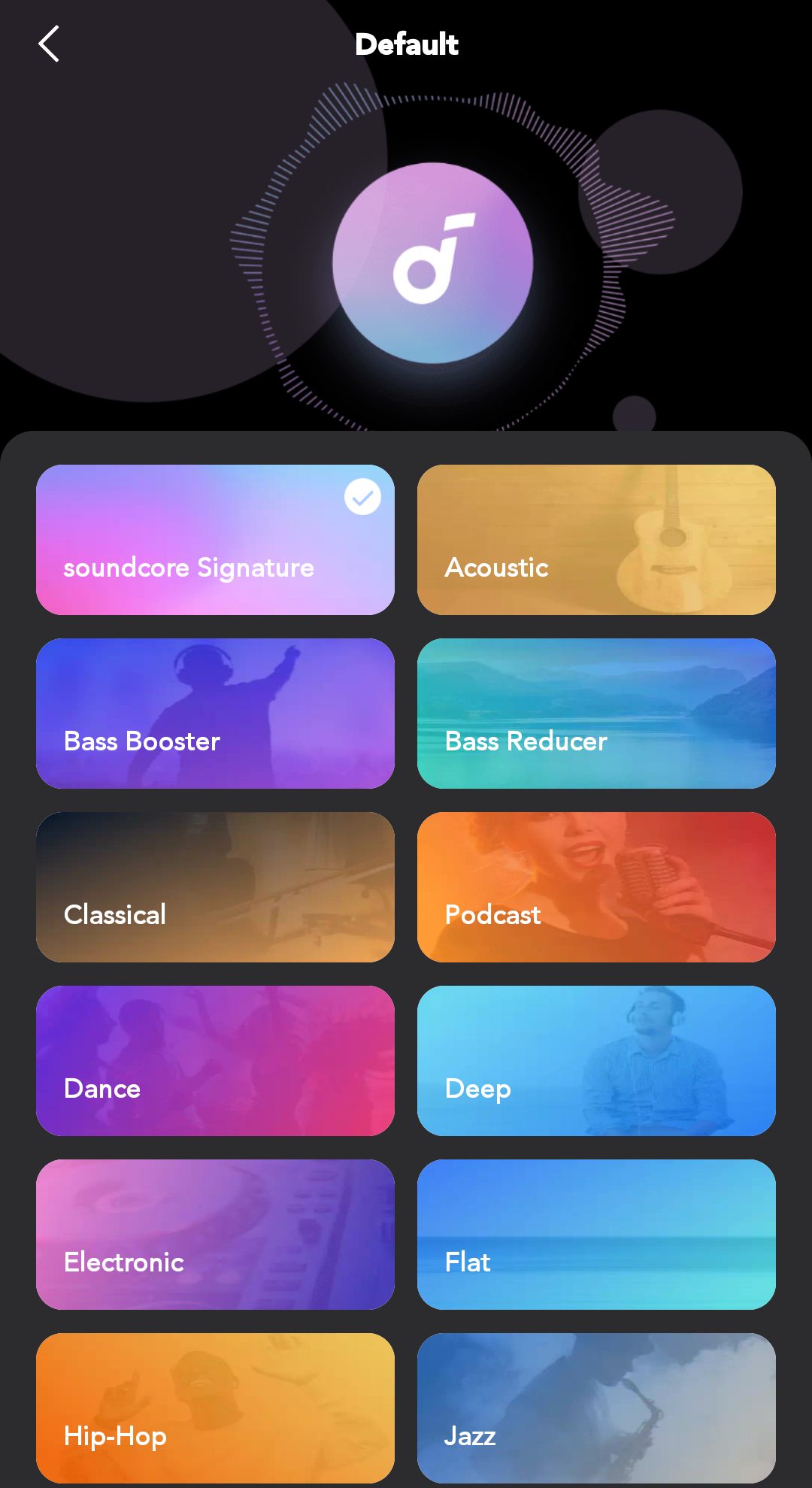This screenshot has width=812, height=1488.
Task: Choose the Dance preset card
Action: click(x=215, y=1061)
